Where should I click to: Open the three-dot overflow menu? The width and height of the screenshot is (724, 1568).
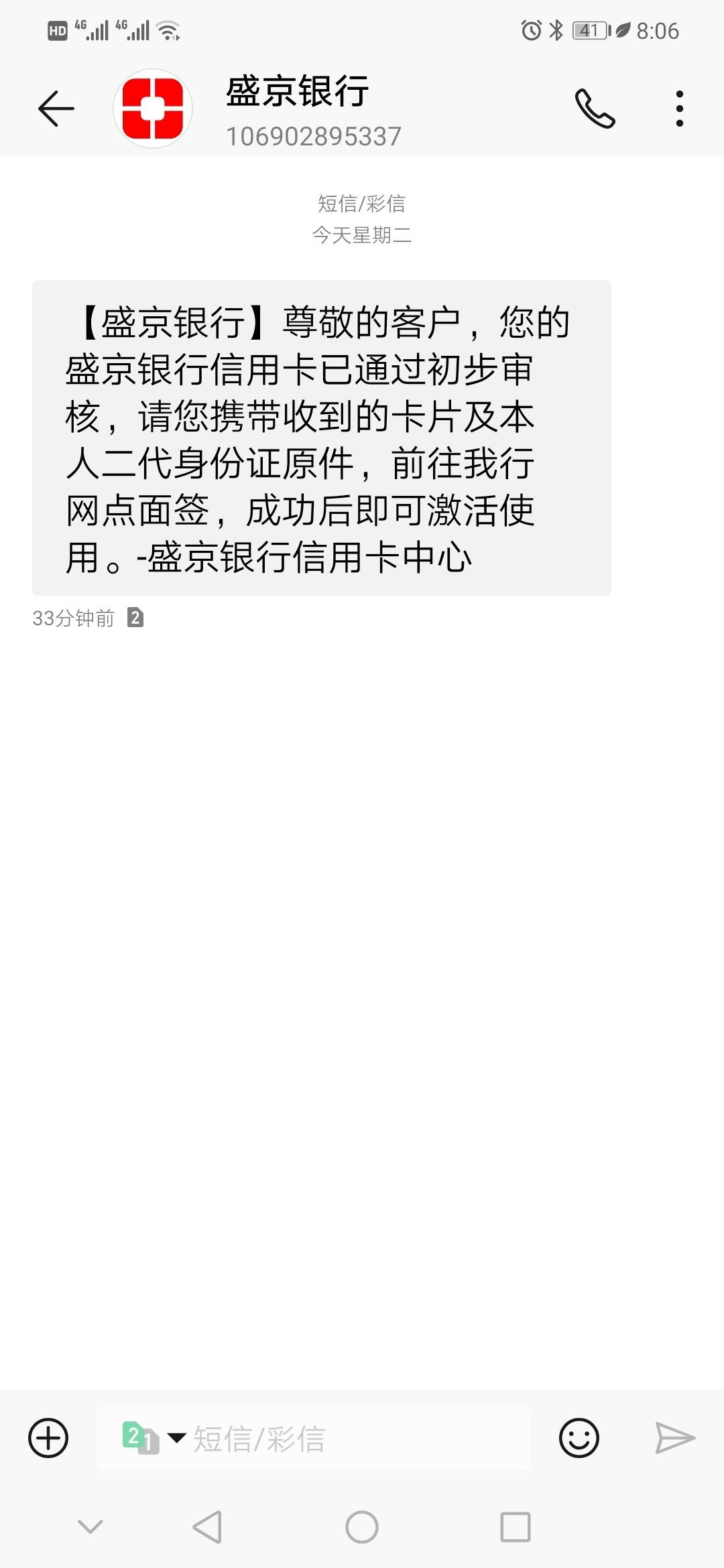(x=679, y=109)
